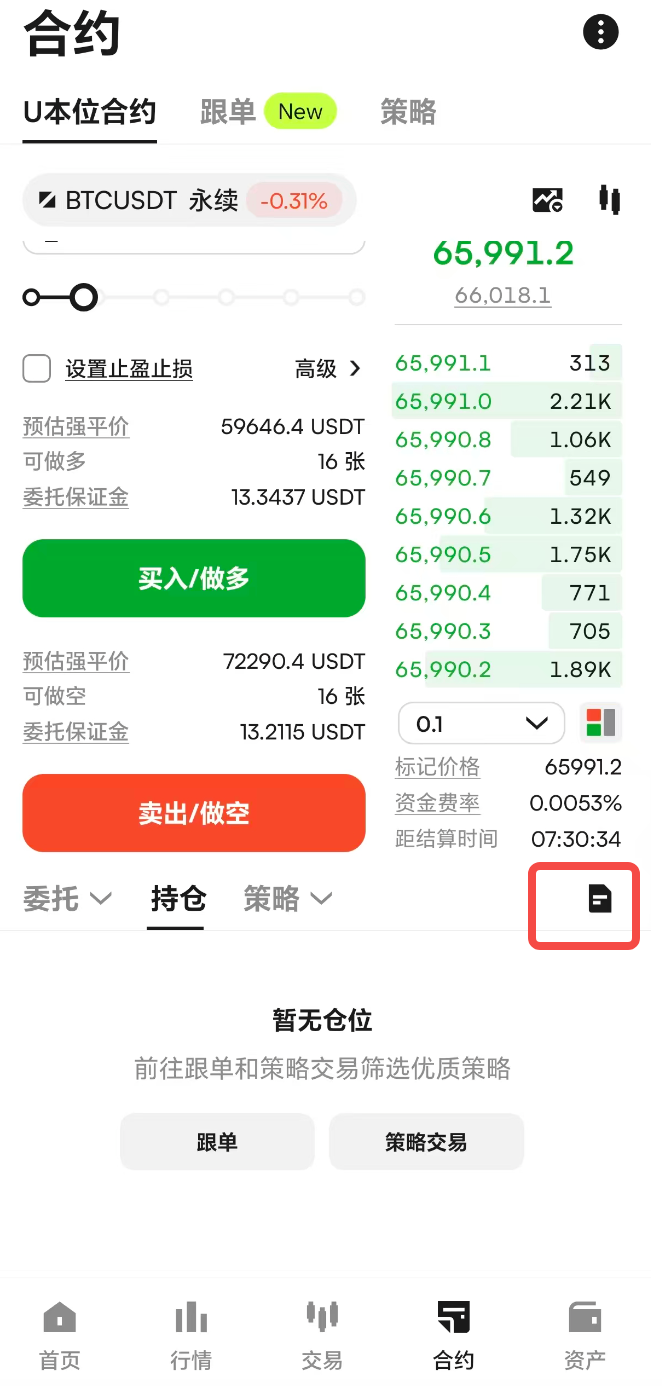Open the BTCUSDT 永续 pair selector

[190, 201]
